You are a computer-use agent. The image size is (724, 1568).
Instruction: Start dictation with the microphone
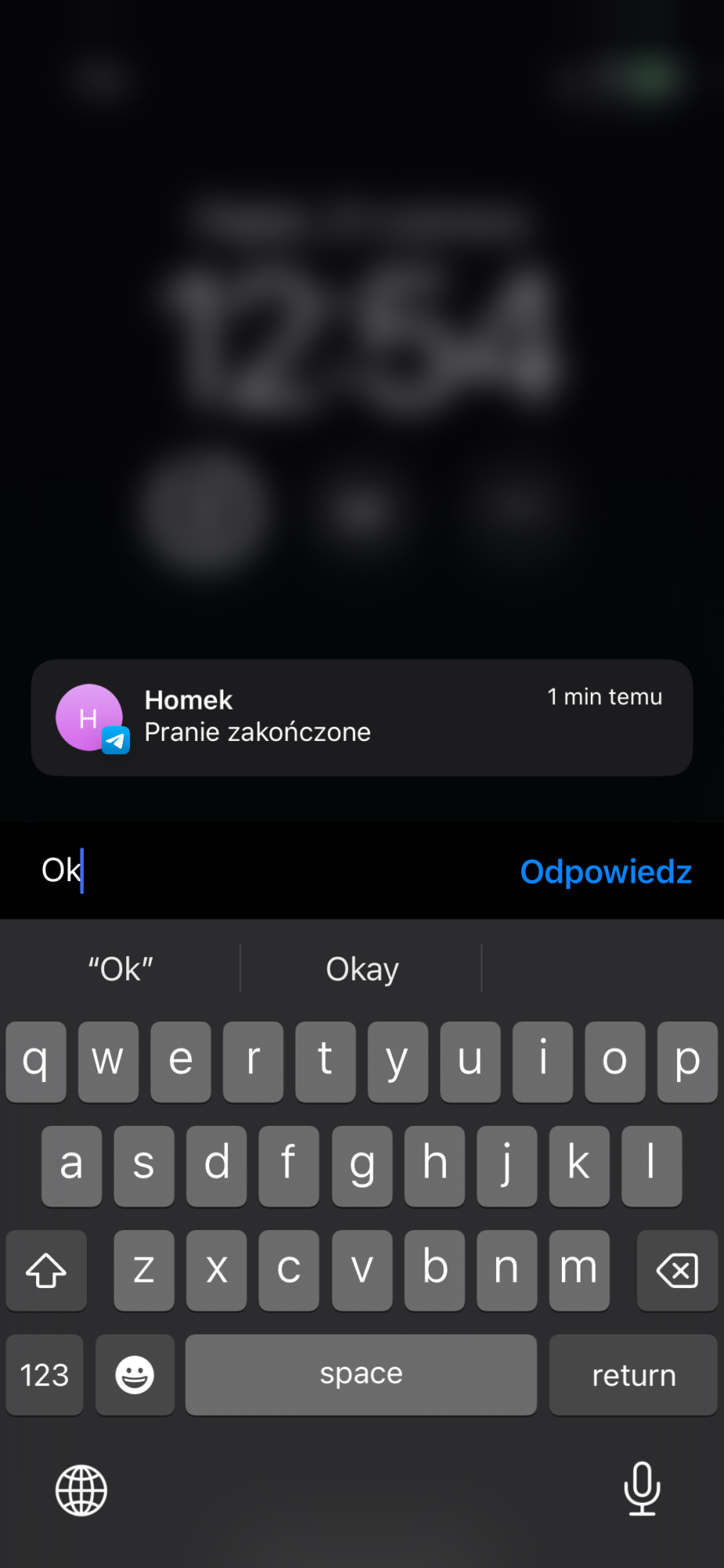coord(642,1488)
